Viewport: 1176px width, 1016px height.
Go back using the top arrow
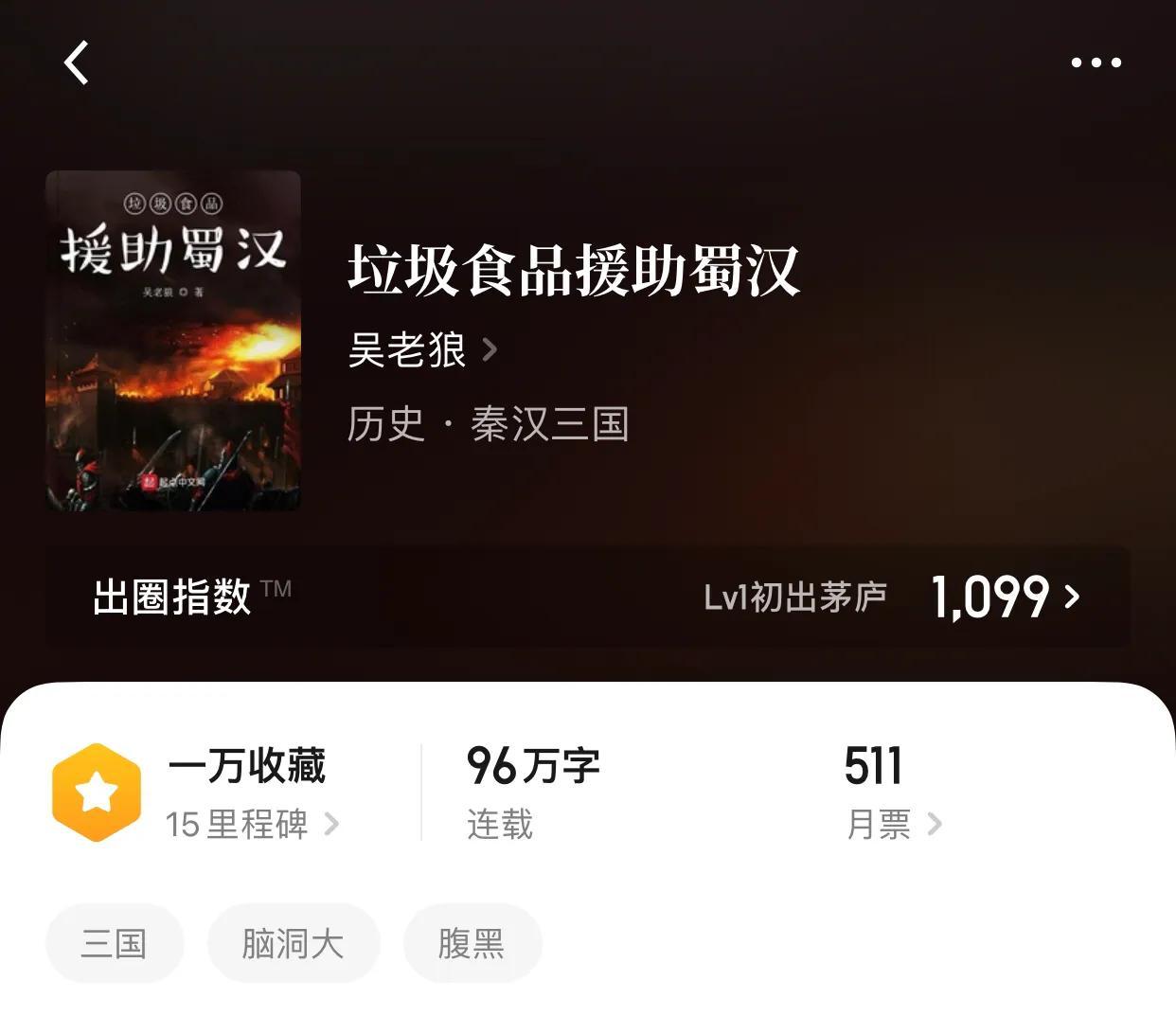[x=77, y=63]
